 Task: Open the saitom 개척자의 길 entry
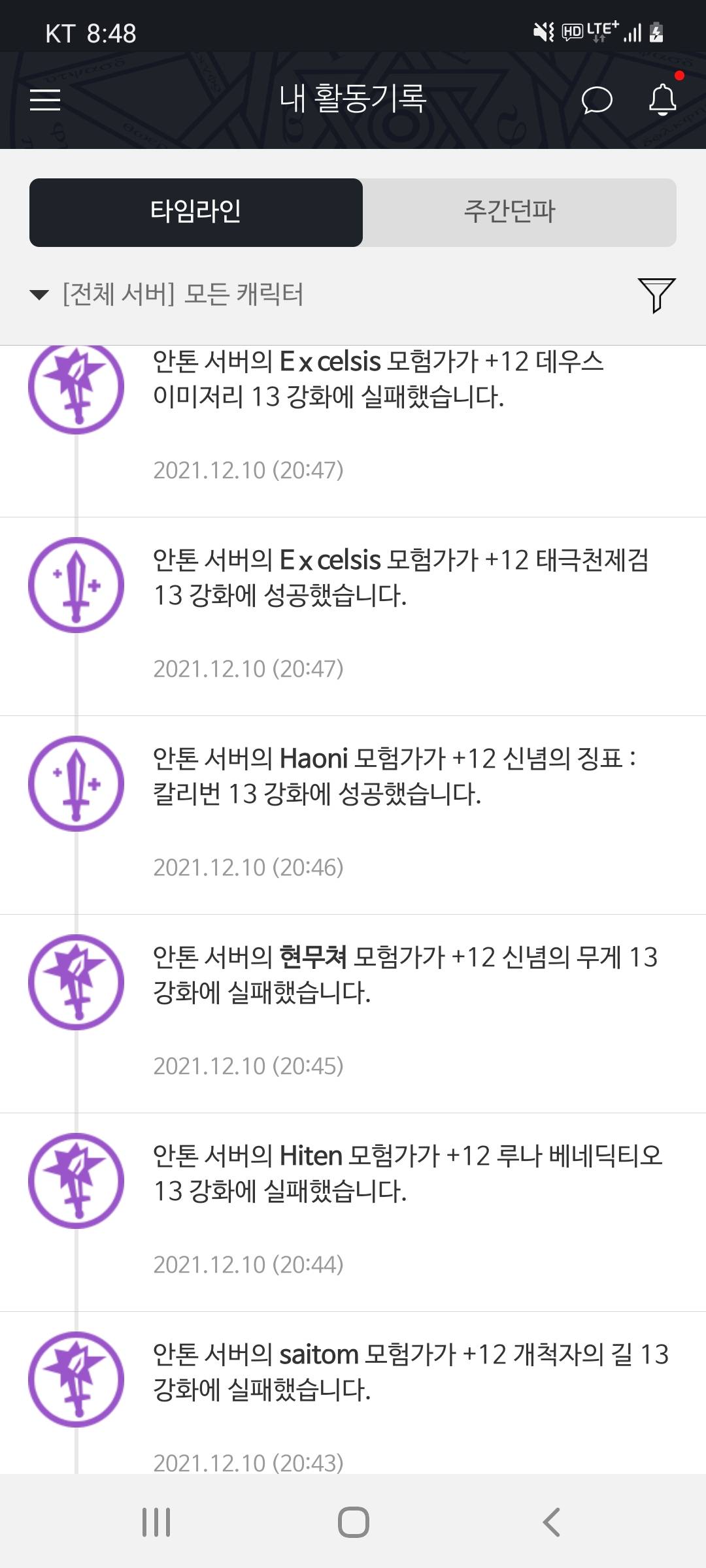pyautogui.click(x=353, y=1393)
